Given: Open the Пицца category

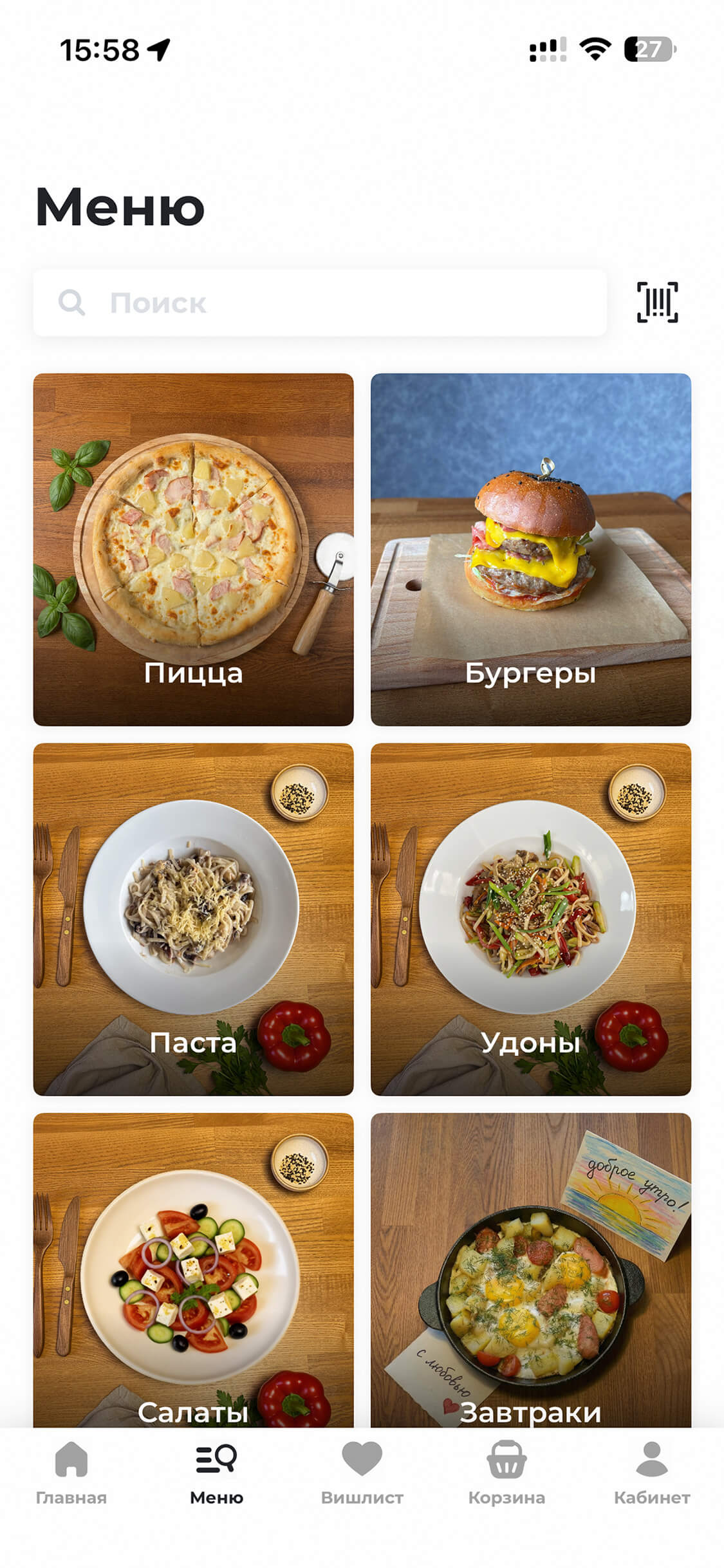Looking at the screenshot, I should 193,549.
